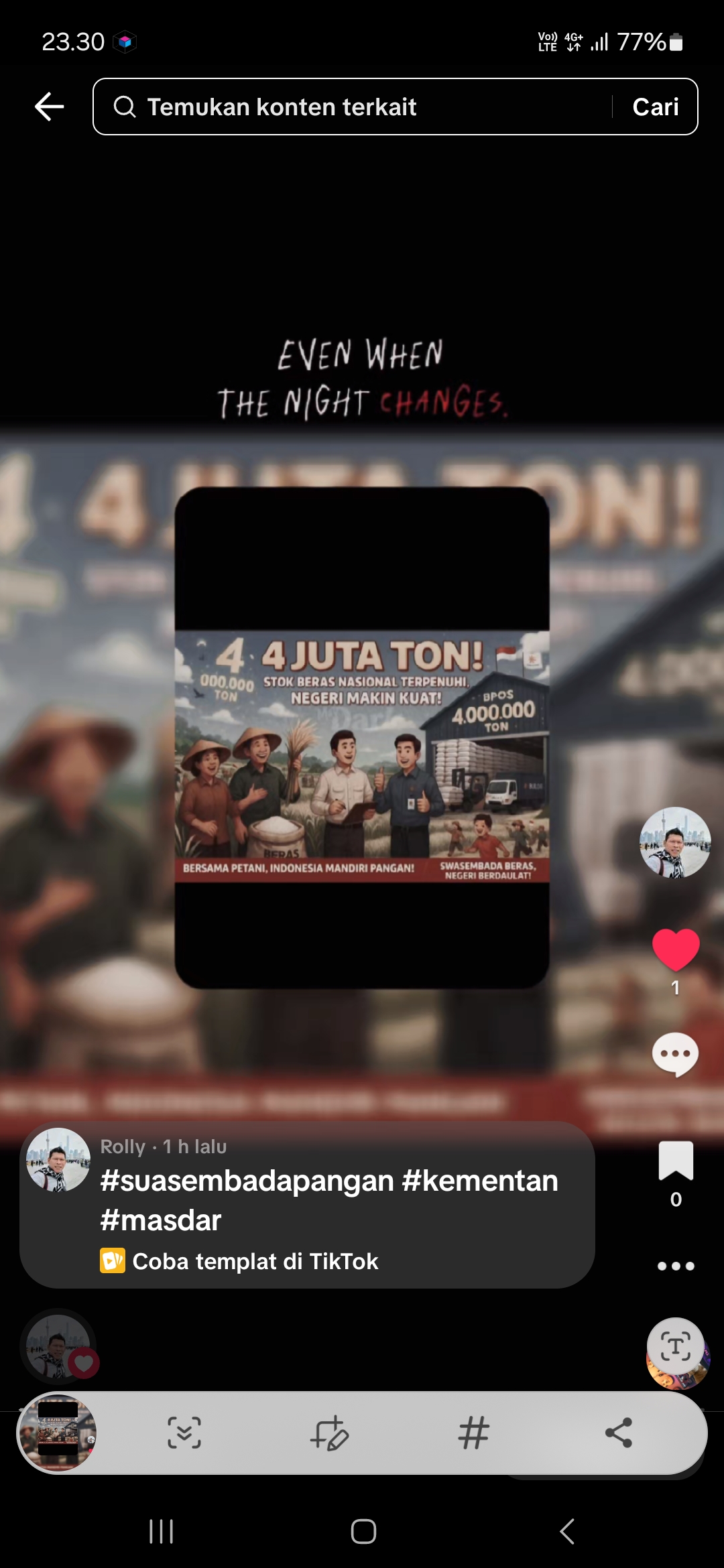This screenshot has width=724, height=1568.
Task: Add a tag with the hashtag icon
Action: [x=474, y=1433]
